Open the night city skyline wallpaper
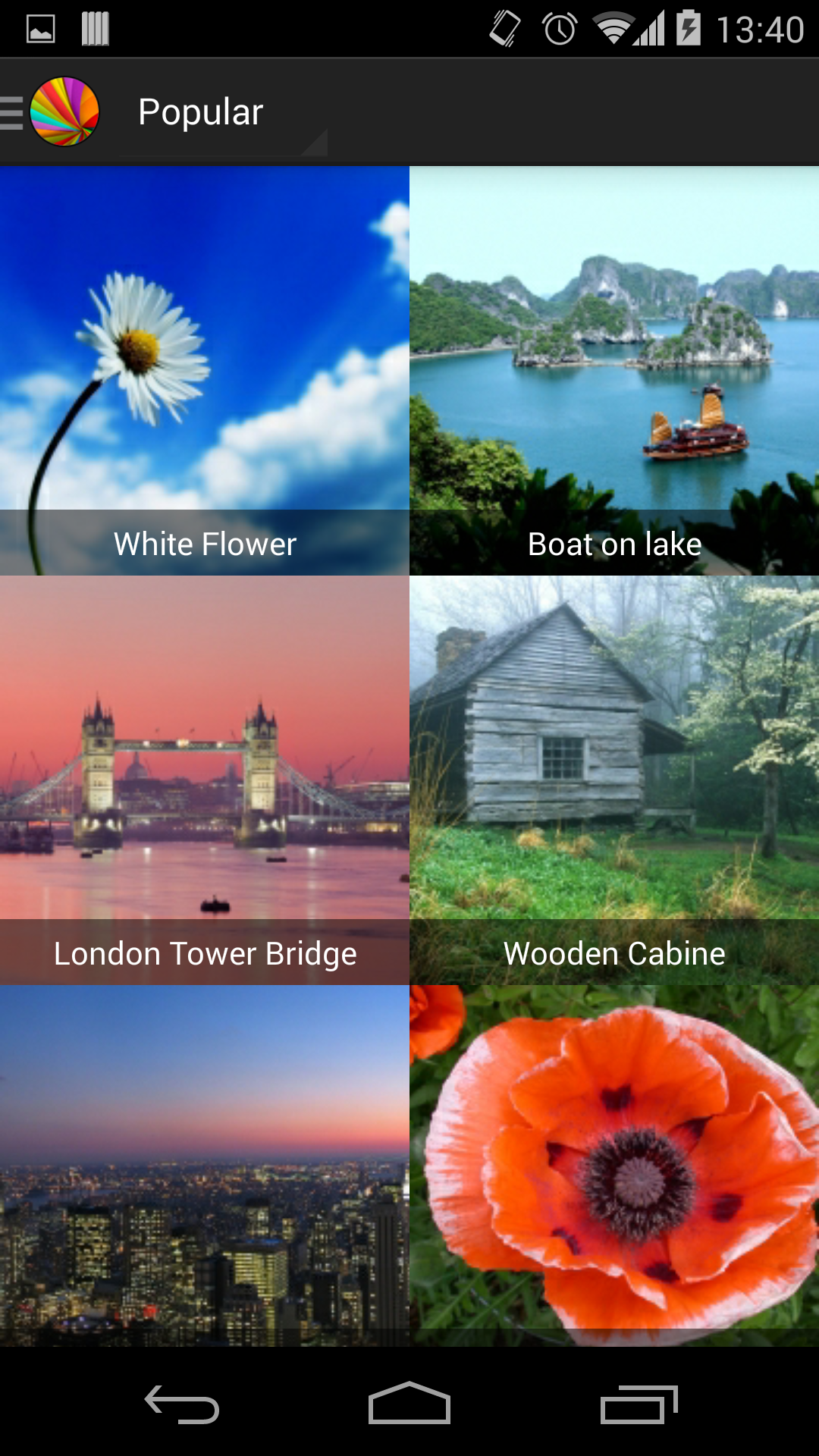The height and width of the screenshot is (1456, 819). click(x=205, y=1165)
